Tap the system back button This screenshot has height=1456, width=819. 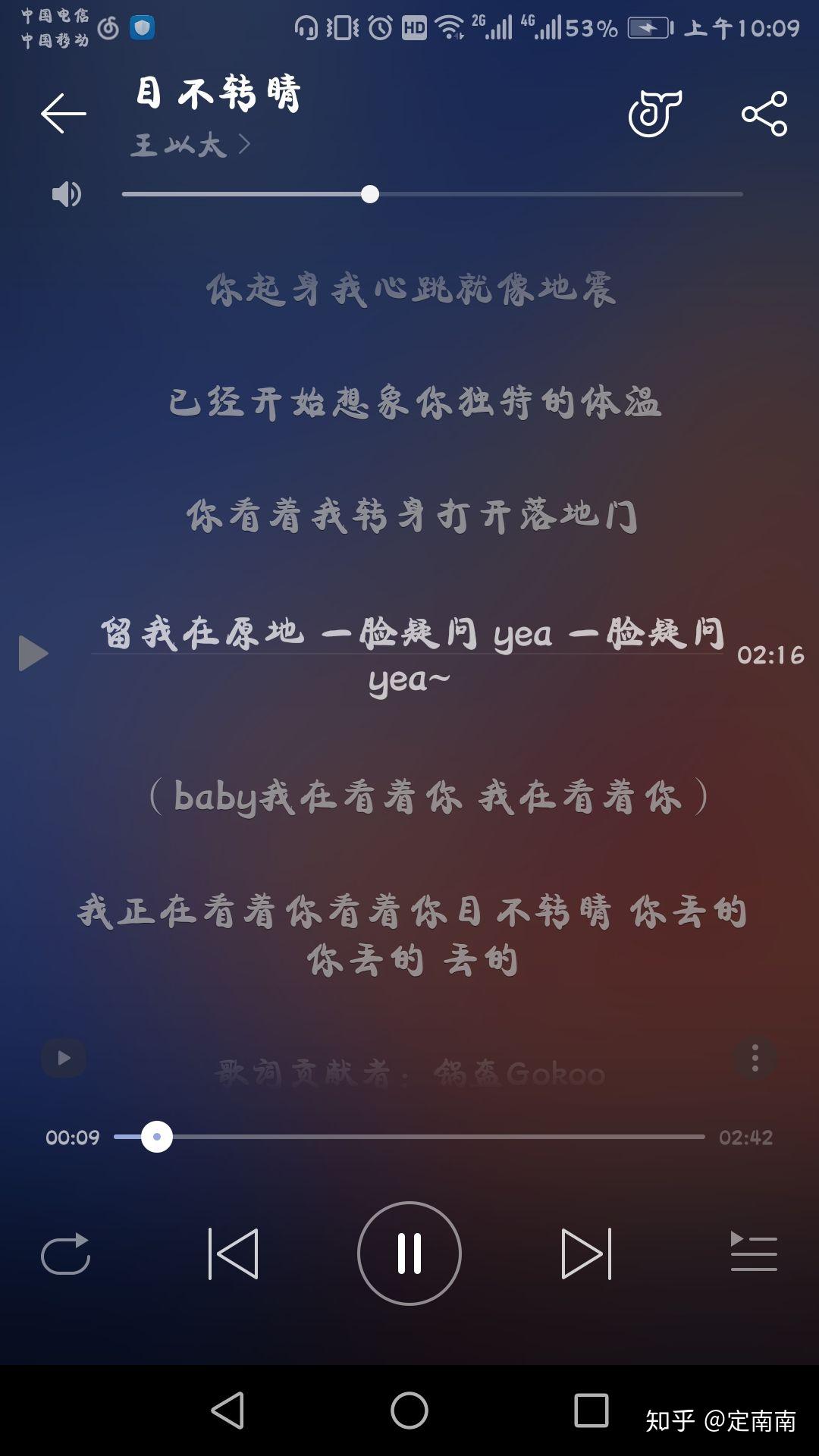coord(227,1410)
